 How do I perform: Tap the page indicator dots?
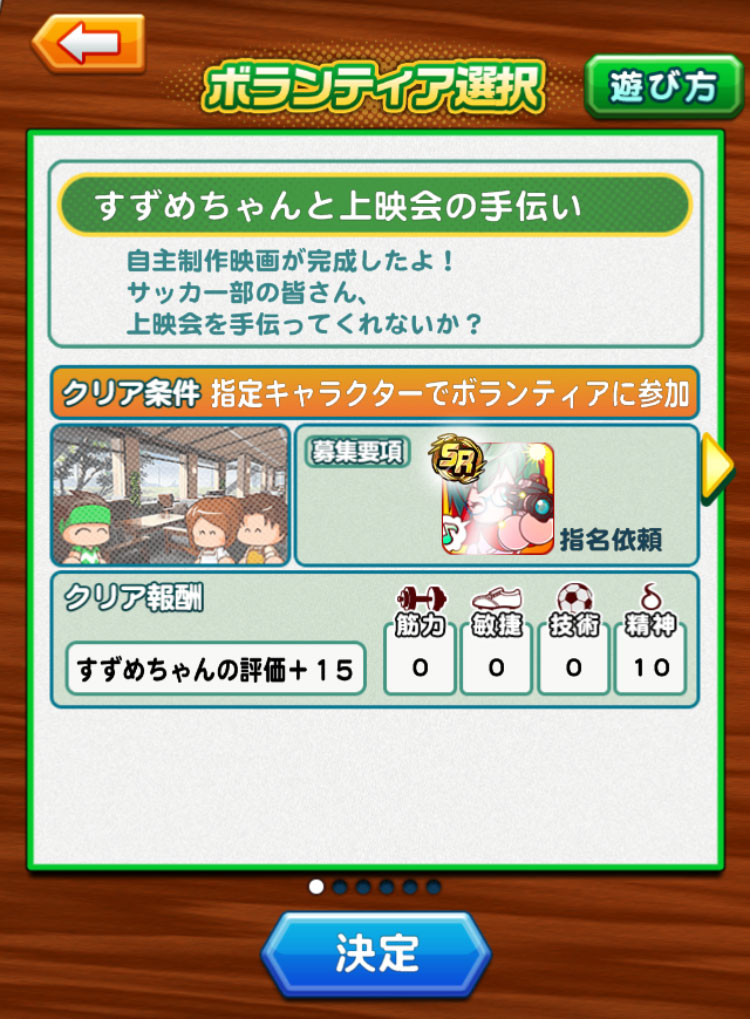(375, 887)
